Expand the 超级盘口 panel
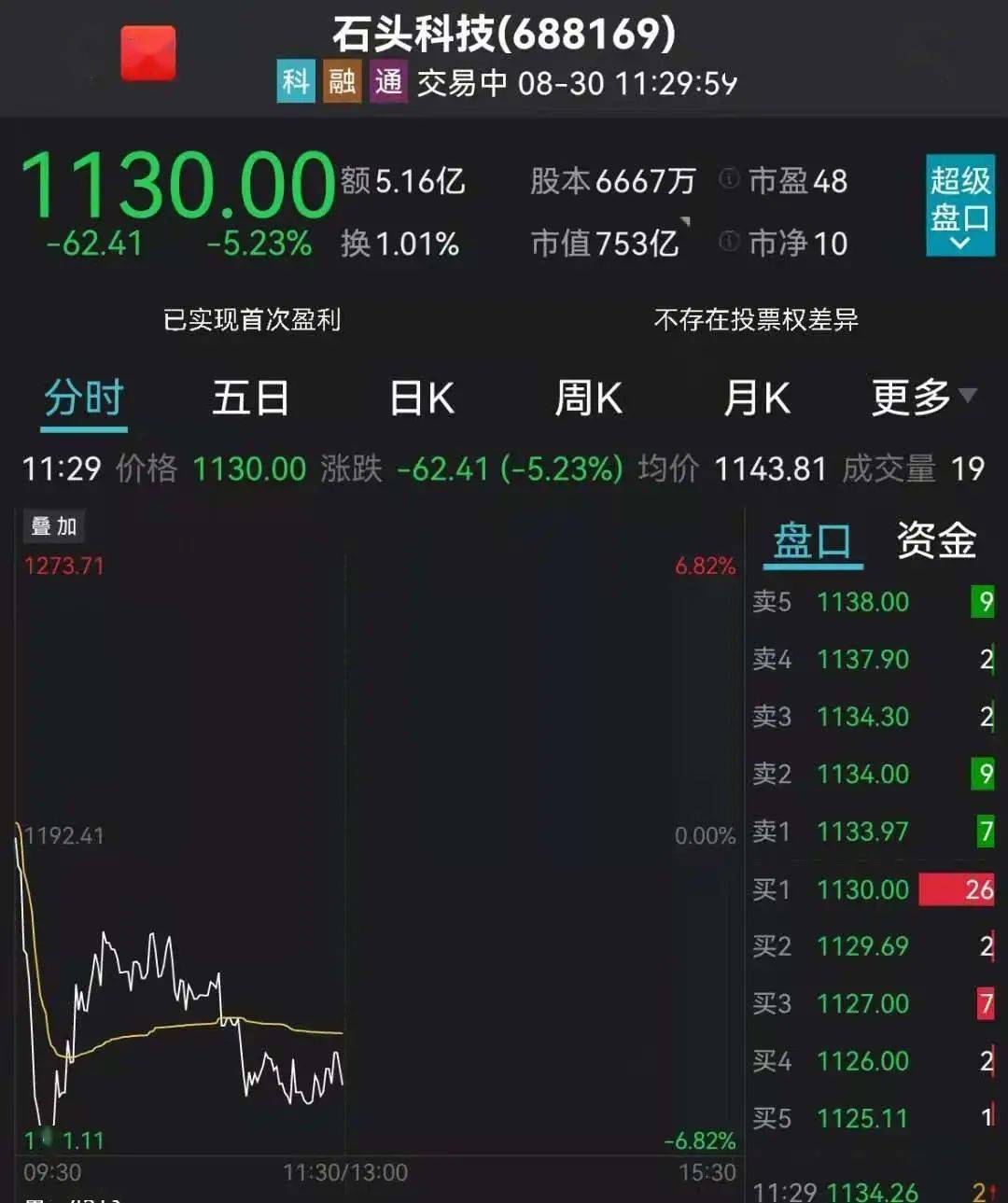 (x=959, y=206)
